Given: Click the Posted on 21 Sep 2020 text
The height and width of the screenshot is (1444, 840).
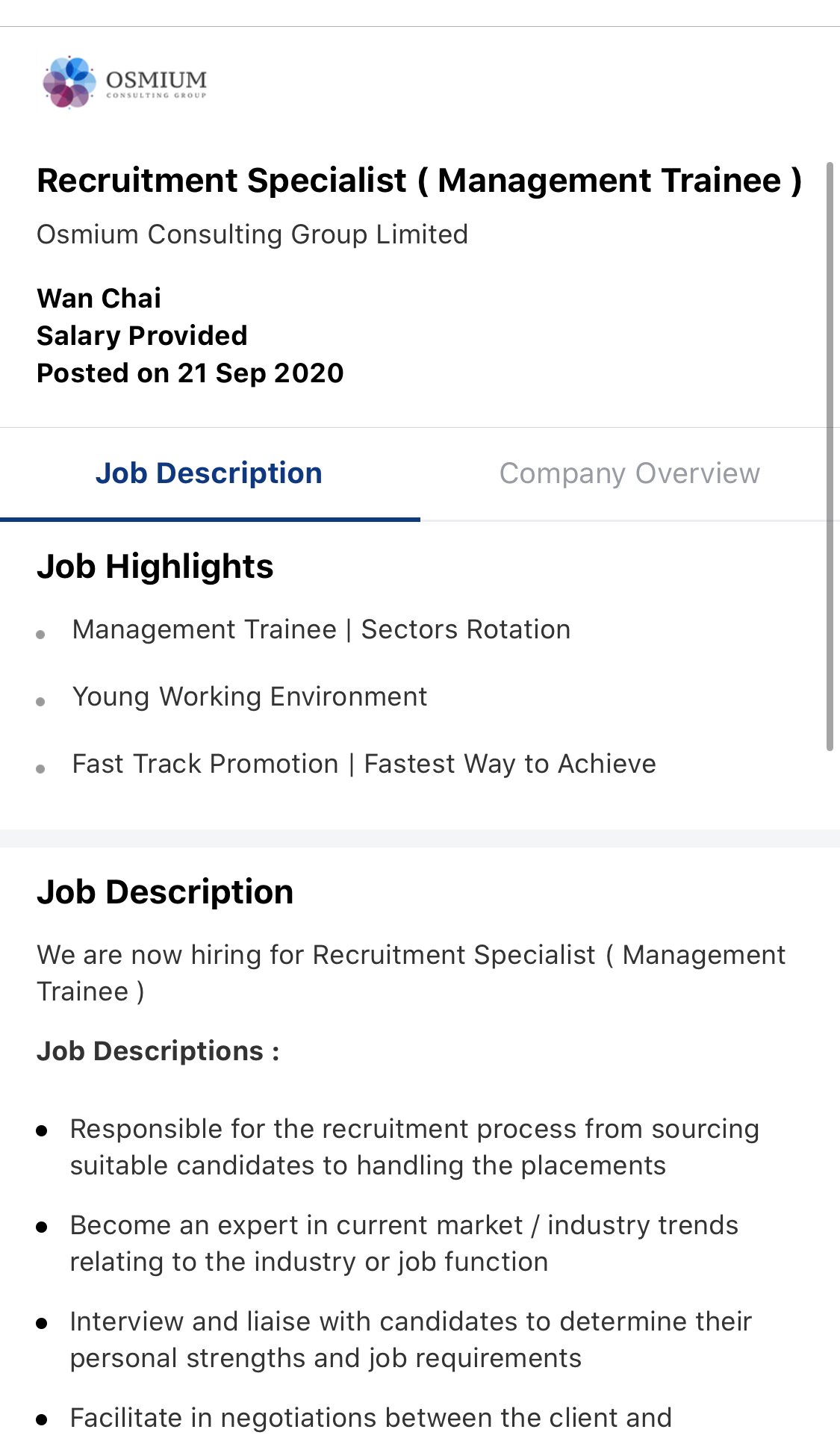Looking at the screenshot, I should click(x=190, y=373).
